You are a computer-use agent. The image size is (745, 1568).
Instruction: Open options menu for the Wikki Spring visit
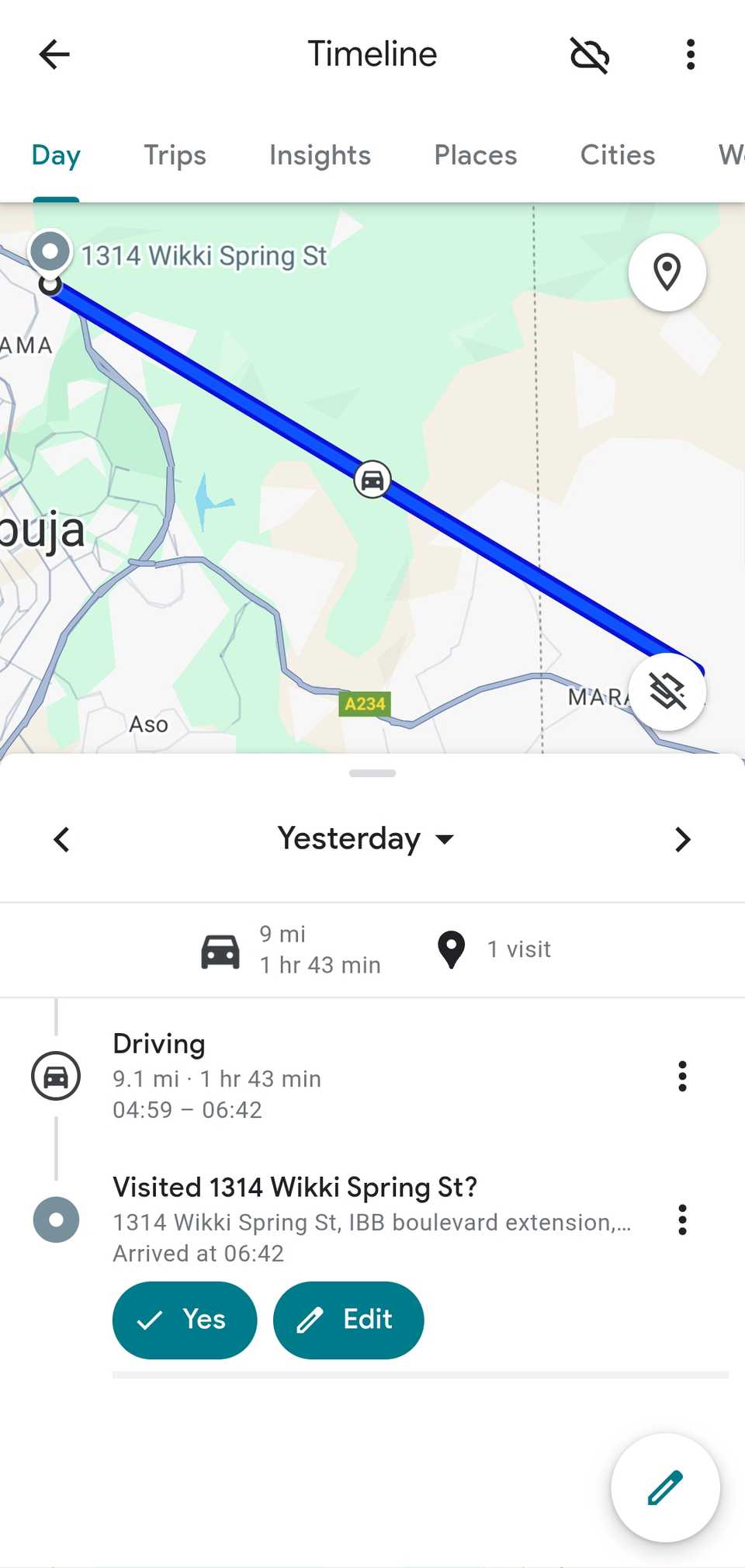point(682,1219)
